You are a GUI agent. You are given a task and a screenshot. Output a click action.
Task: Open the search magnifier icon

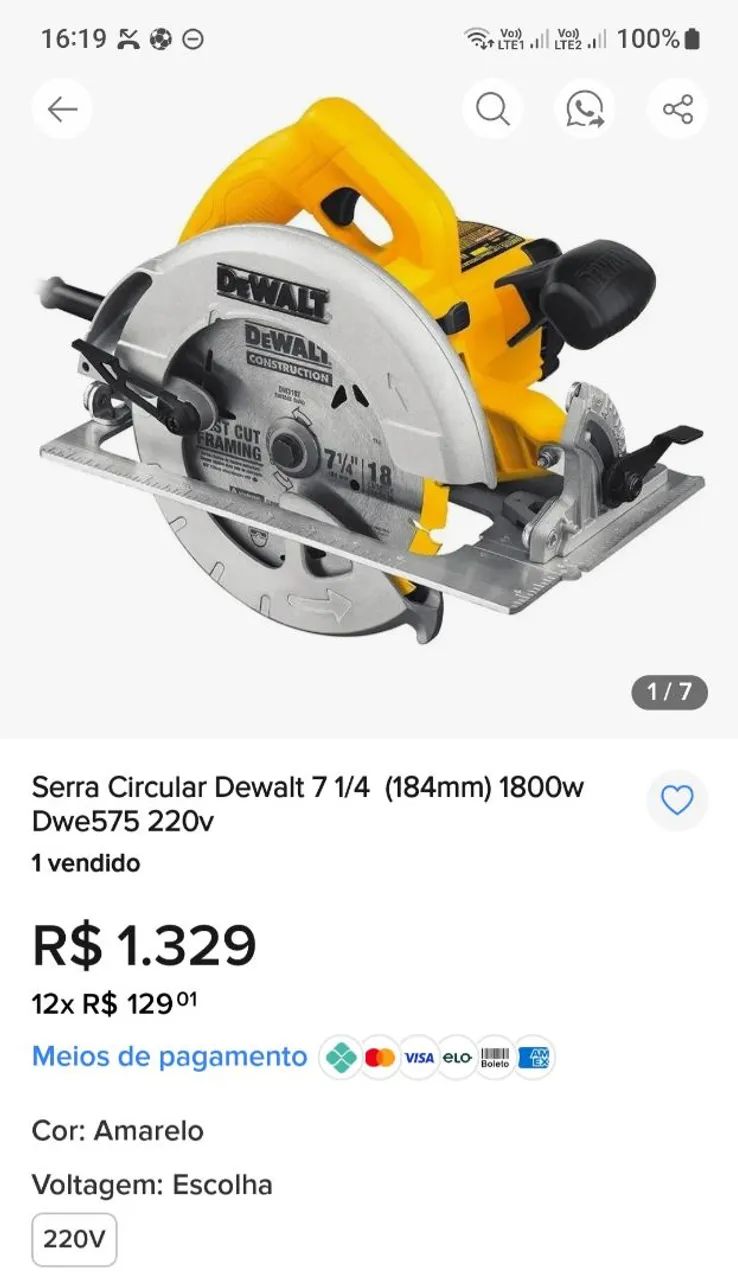pos(492,109)
